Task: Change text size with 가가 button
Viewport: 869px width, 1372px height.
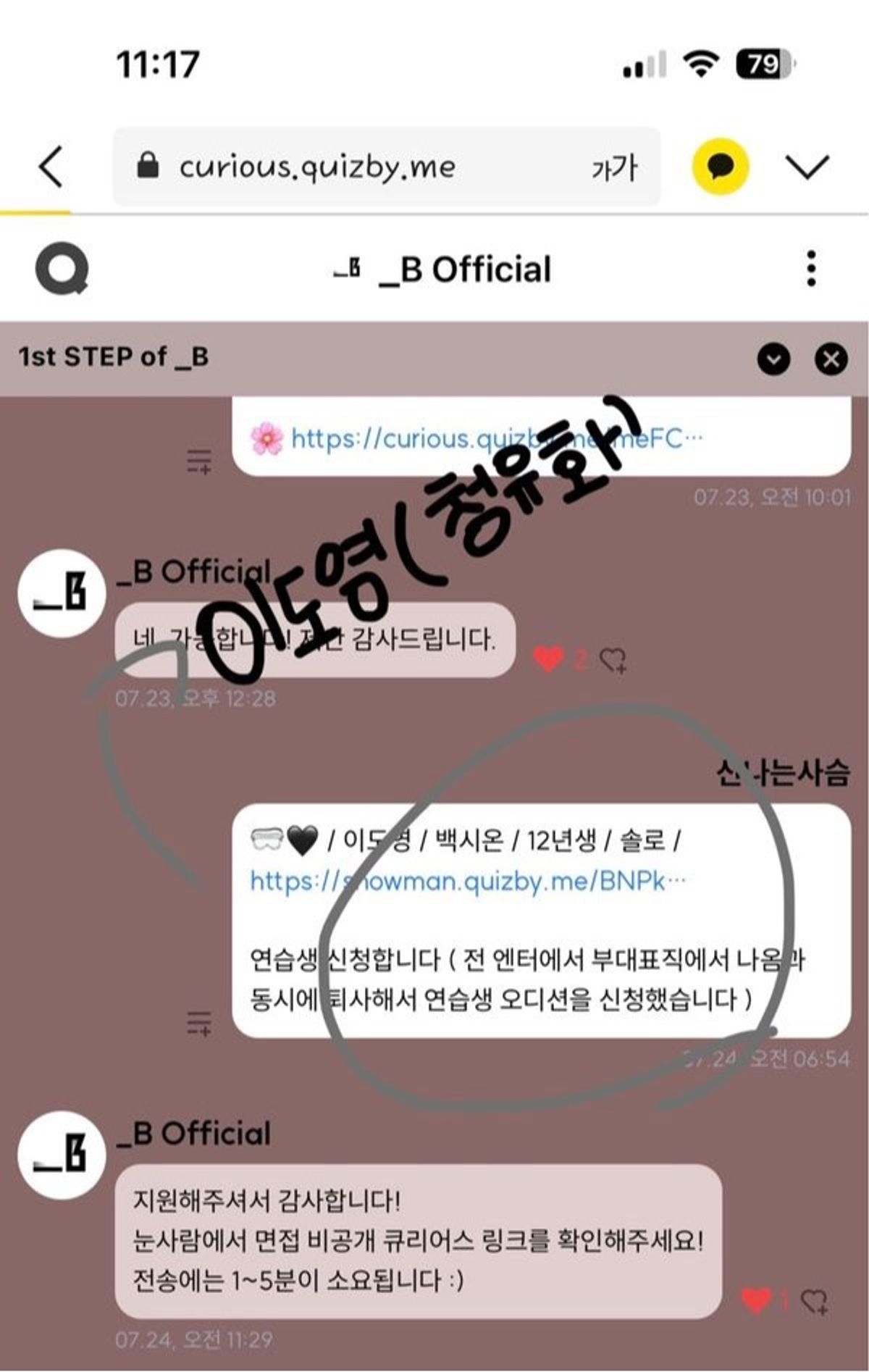Action: click(x=614, y=169)
